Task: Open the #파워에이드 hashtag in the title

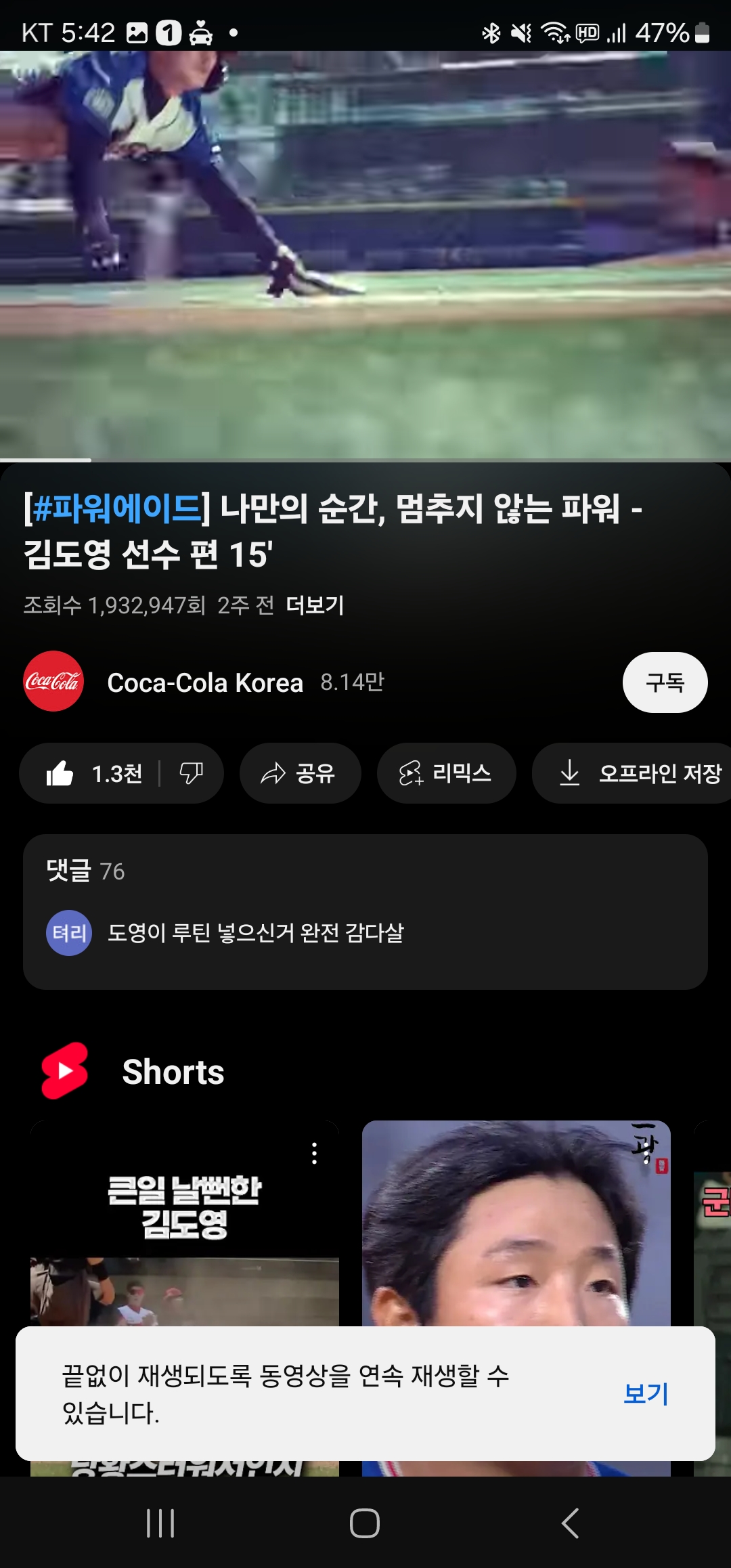Action: 116,508
